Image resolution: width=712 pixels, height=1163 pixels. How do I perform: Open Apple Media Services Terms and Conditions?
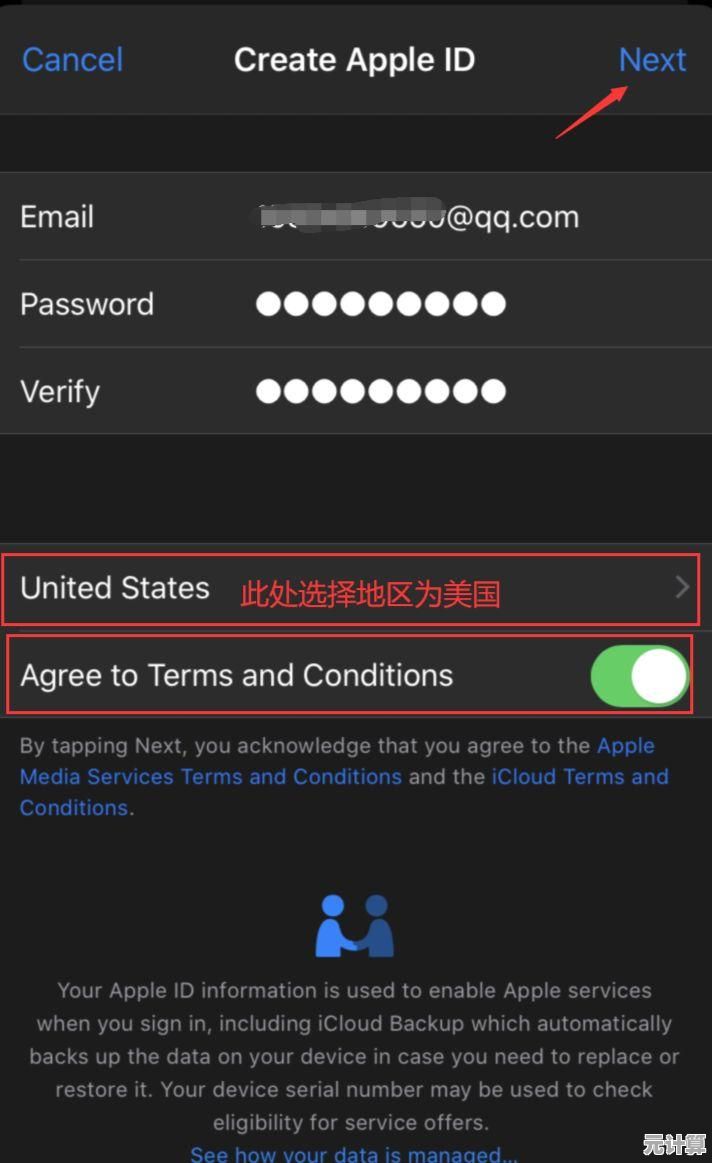pyautogui.click(x=211, y=777)
